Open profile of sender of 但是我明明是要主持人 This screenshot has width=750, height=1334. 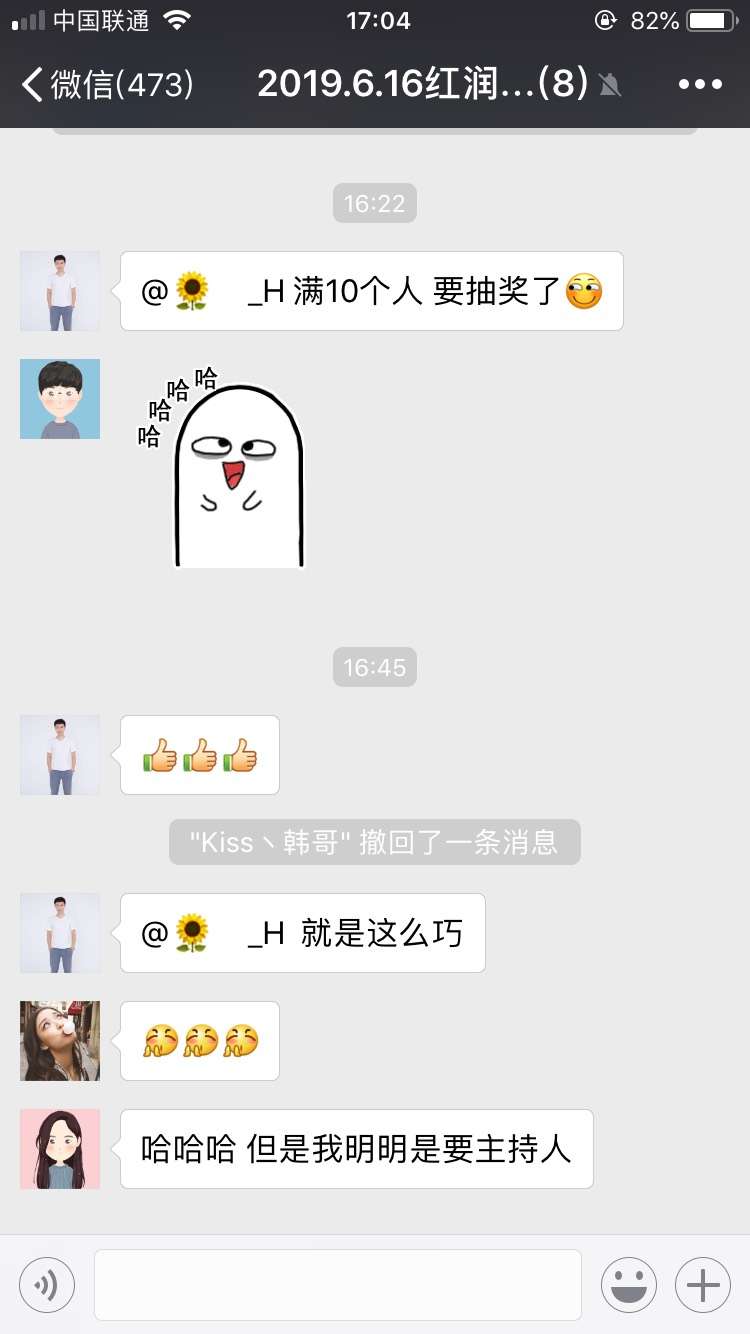60,1149
